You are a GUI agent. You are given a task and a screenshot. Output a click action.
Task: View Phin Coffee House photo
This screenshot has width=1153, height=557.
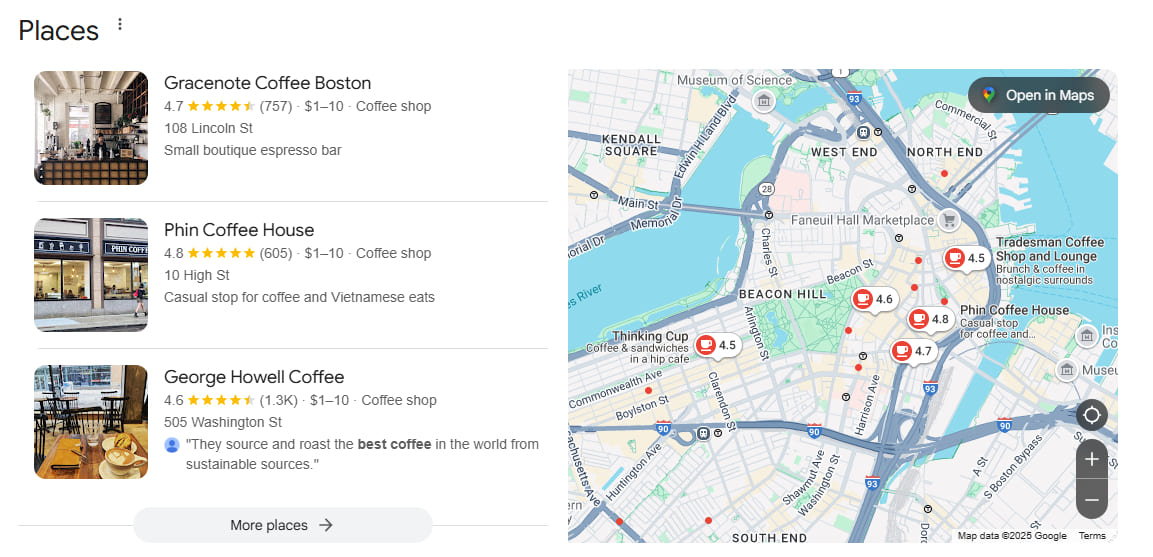(91, 275)
